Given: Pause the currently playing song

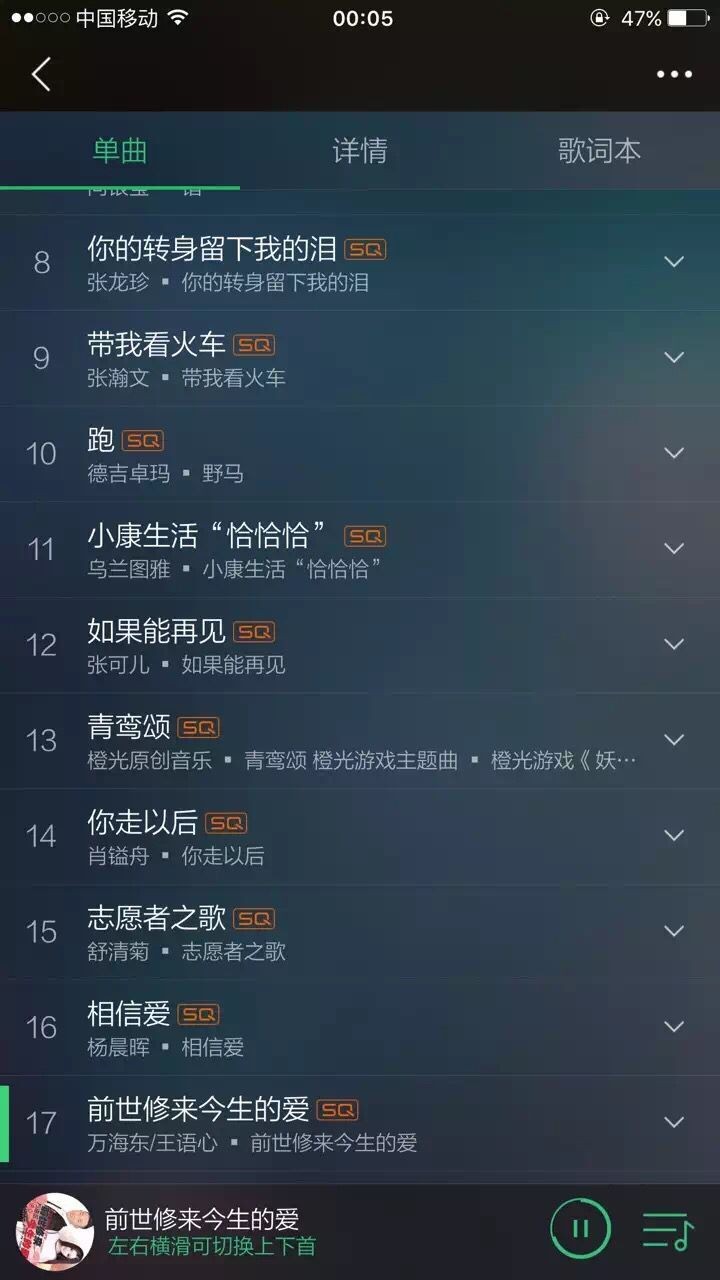Looking at the screenshot, I should pos(580,1229).
